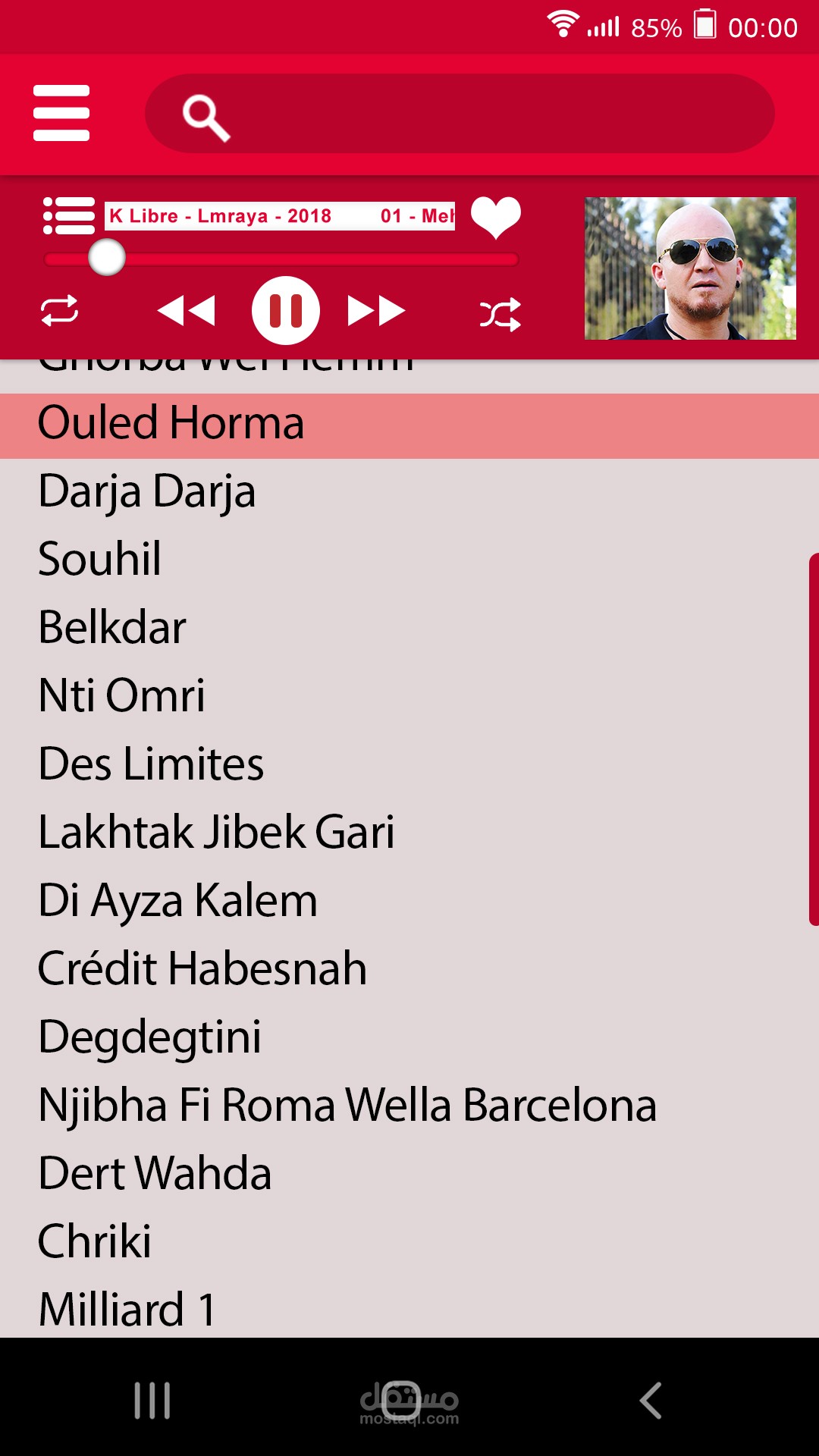Skip to the next track
The width and height of the screenshot is (819, 1456).
pyautogui.click(x=376, y=311)
